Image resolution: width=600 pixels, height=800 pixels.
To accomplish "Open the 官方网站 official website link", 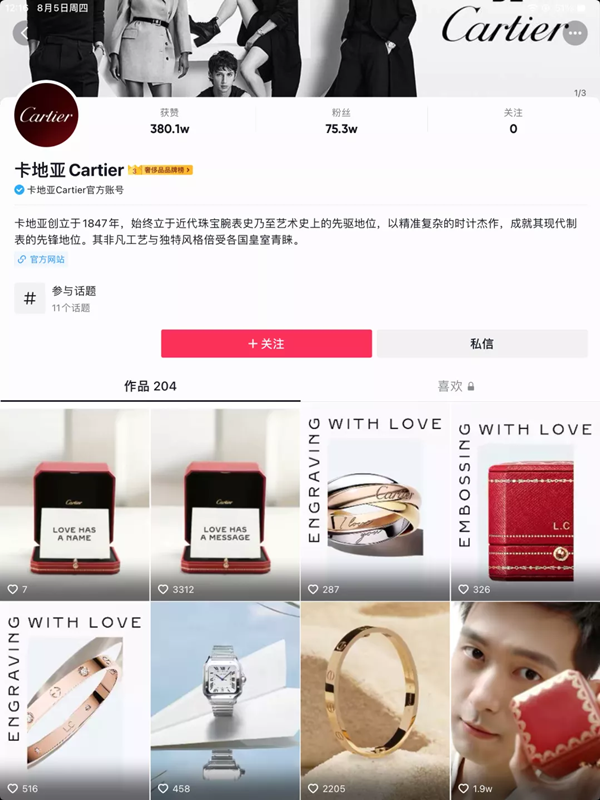I will pos(41,259).
